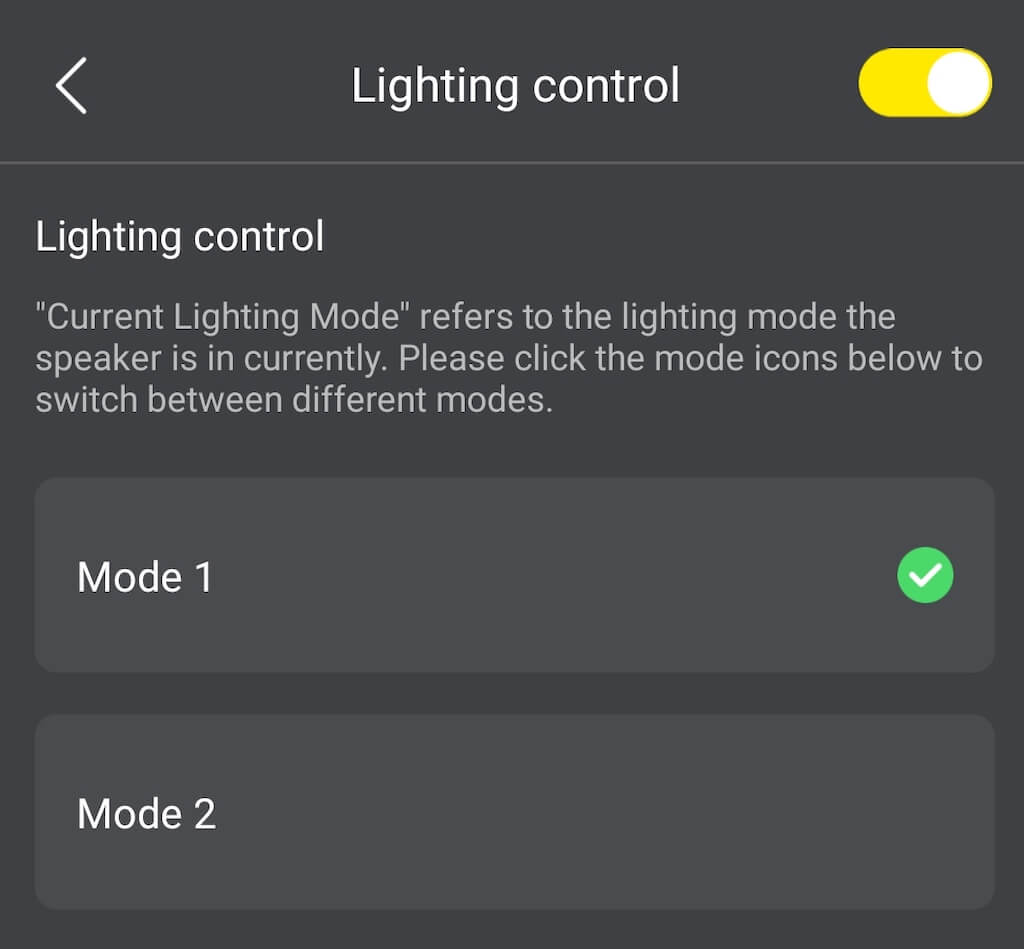Screen dimensions: 1024x949
Task: Switch to Mode 2 lighting
Action: pyautogui.click(x=514, y=812)
